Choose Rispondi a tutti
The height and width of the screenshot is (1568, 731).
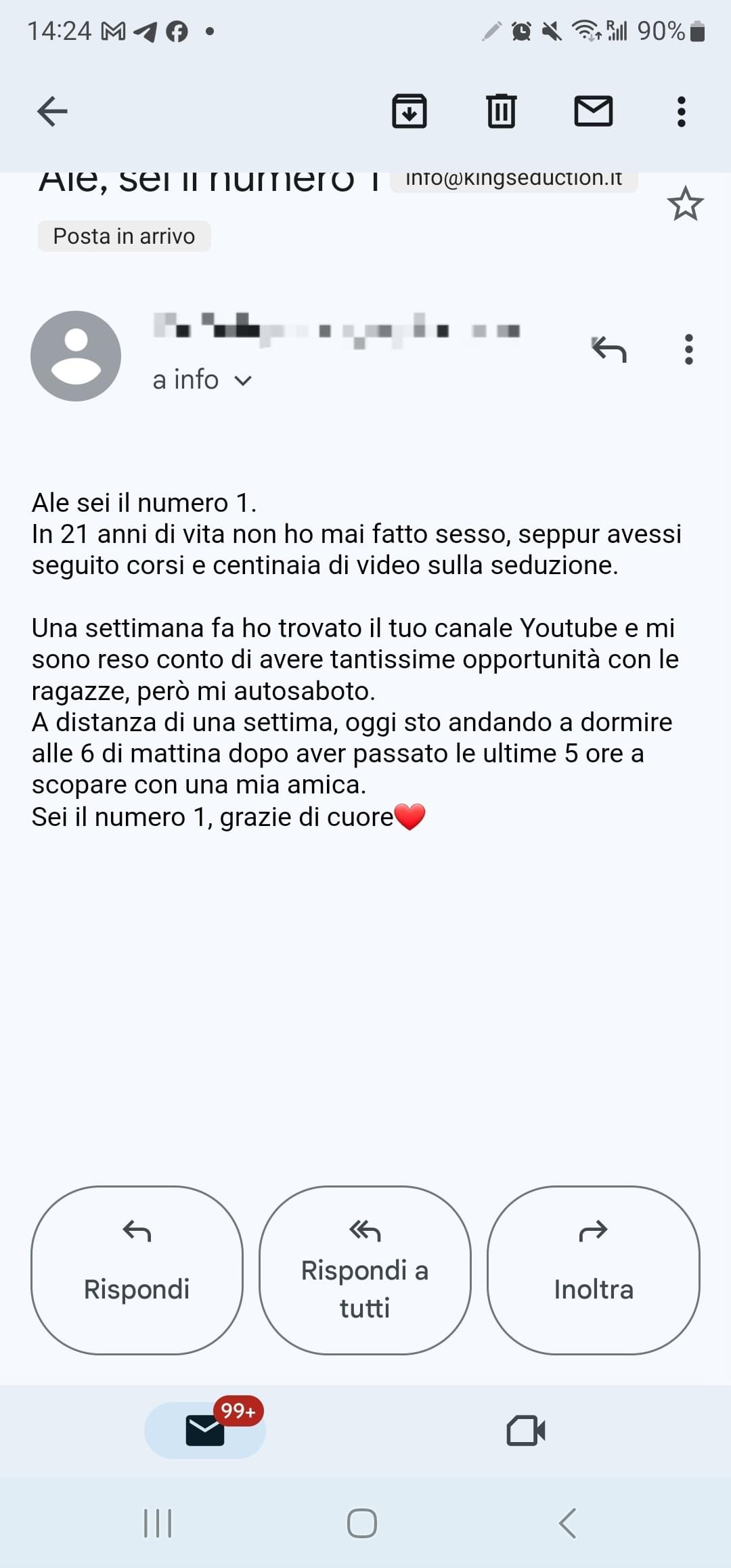365,1269
